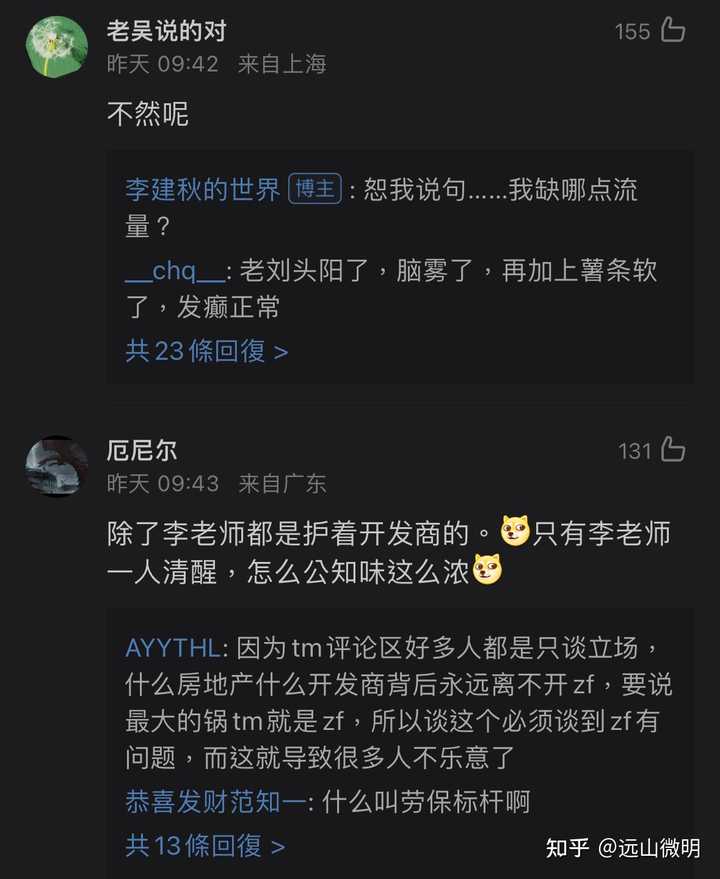720x879 pixels.
Task: Open __chq__ user profile
Action: [x=176, y=271]
